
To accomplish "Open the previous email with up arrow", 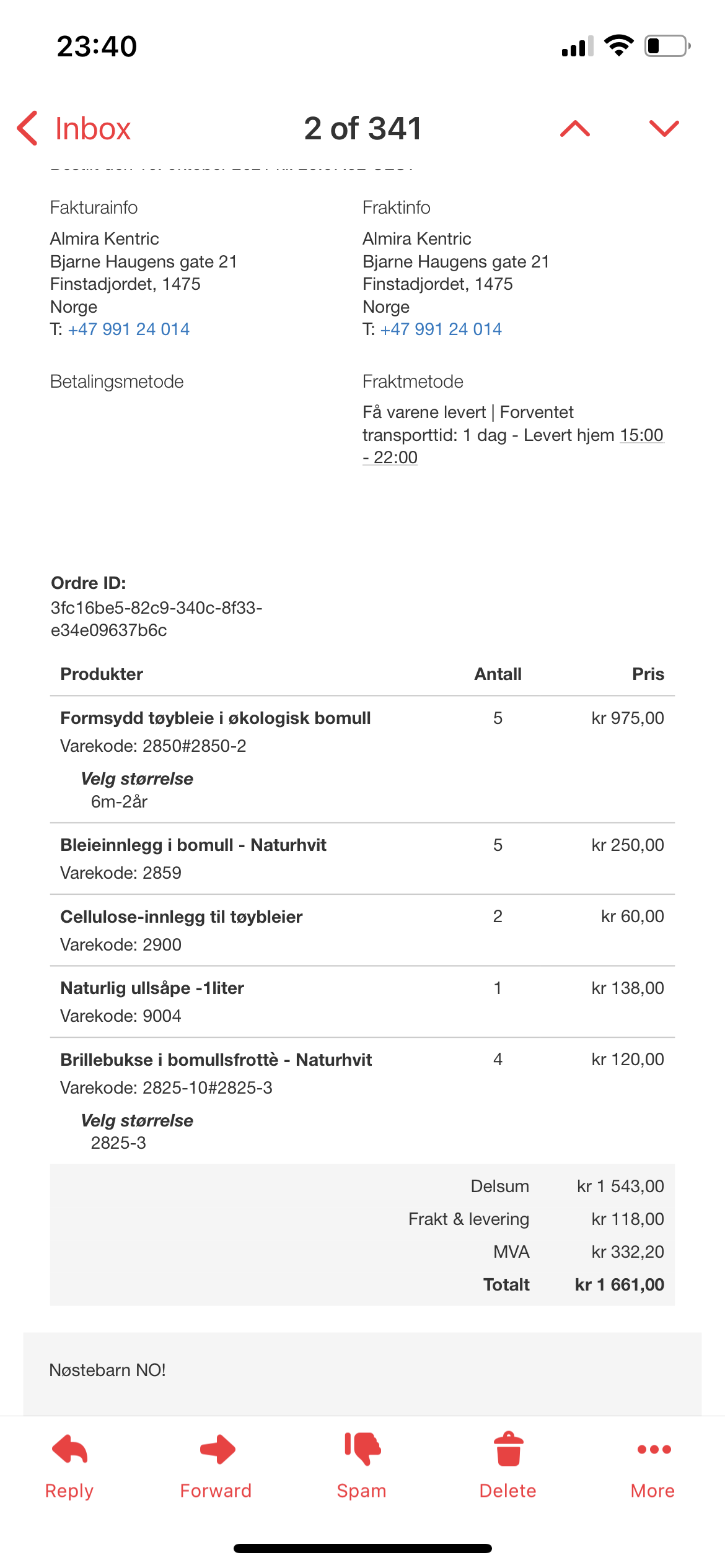I will (x=575, y=129).
